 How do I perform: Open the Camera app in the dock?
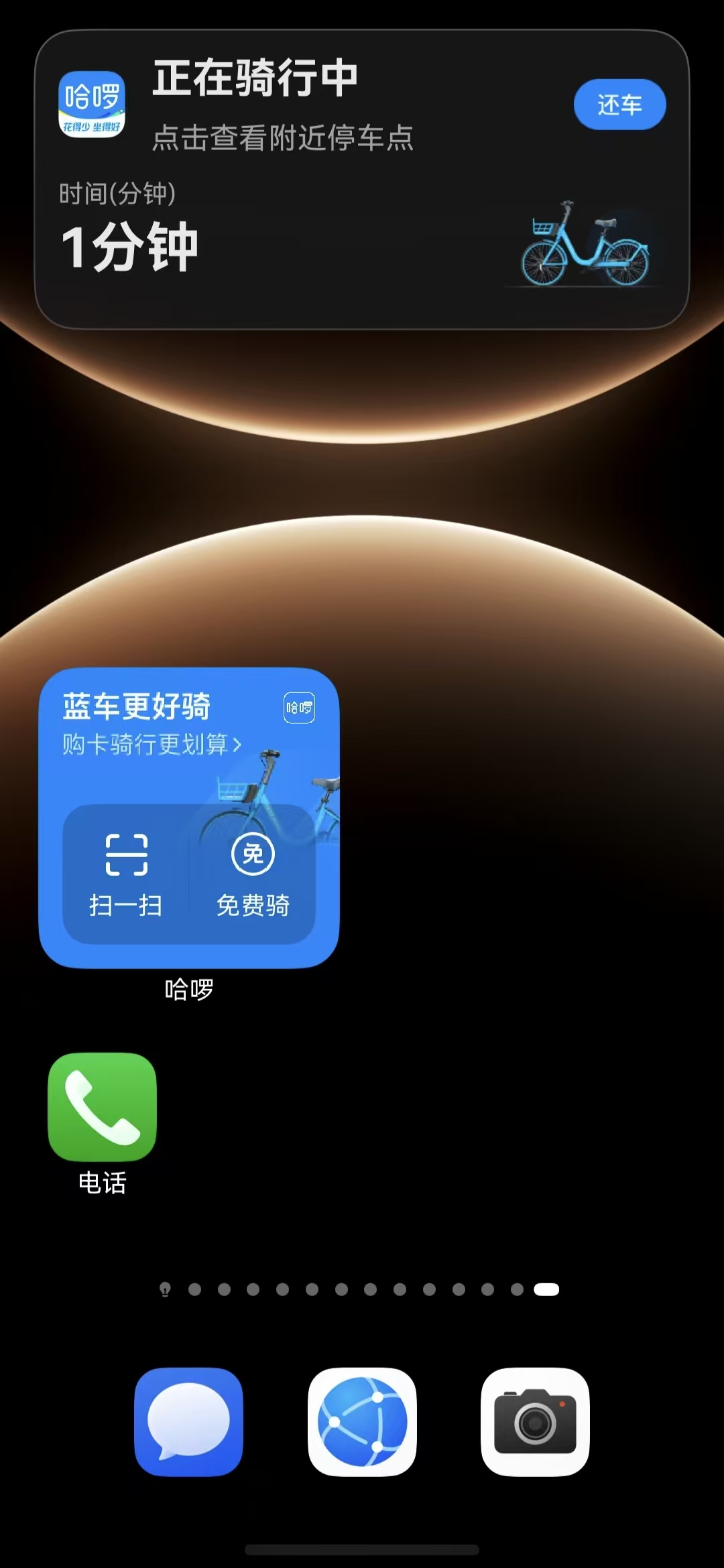coord(535,1421)
